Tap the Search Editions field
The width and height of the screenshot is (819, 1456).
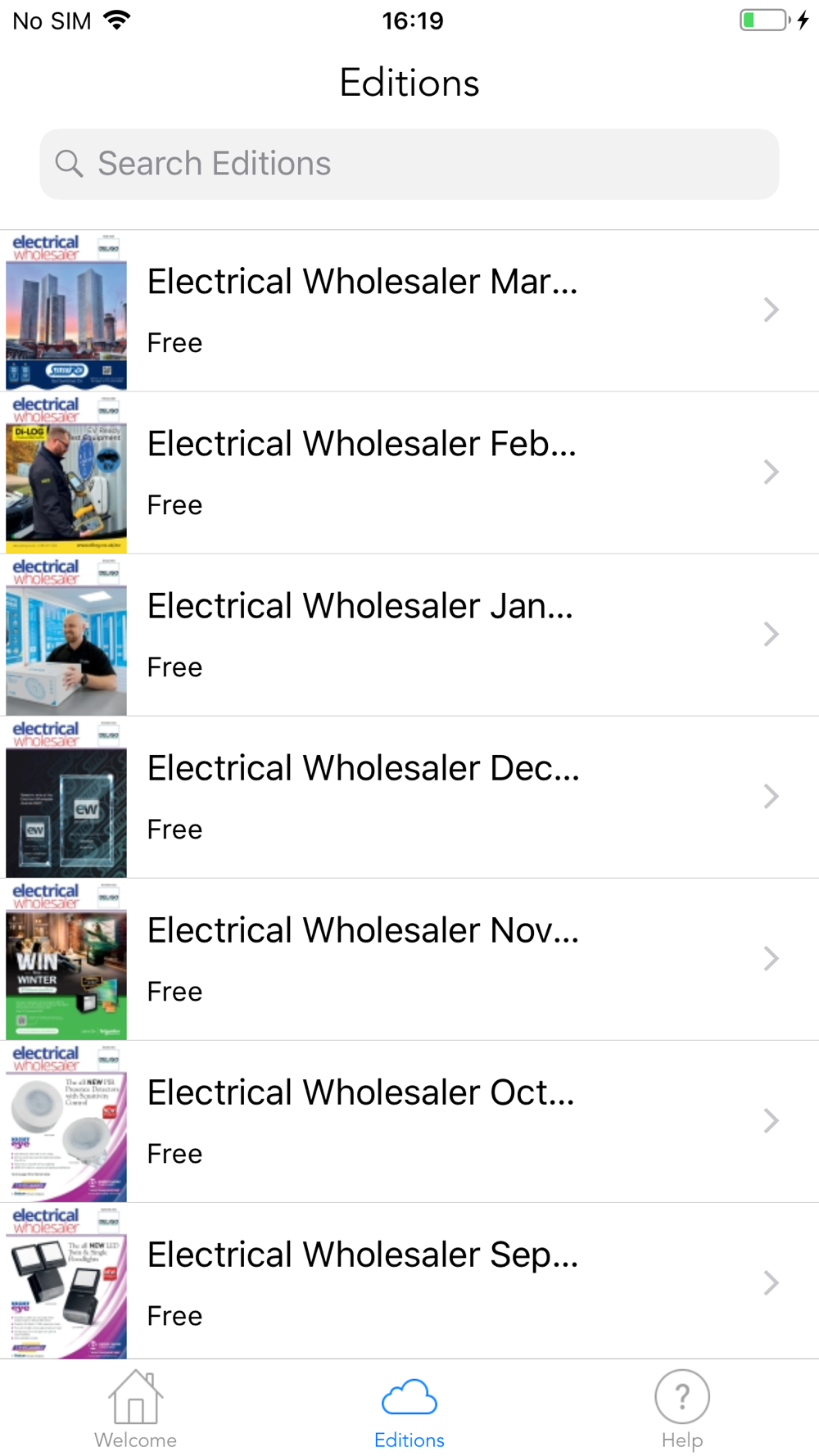[x=409, y=164]
